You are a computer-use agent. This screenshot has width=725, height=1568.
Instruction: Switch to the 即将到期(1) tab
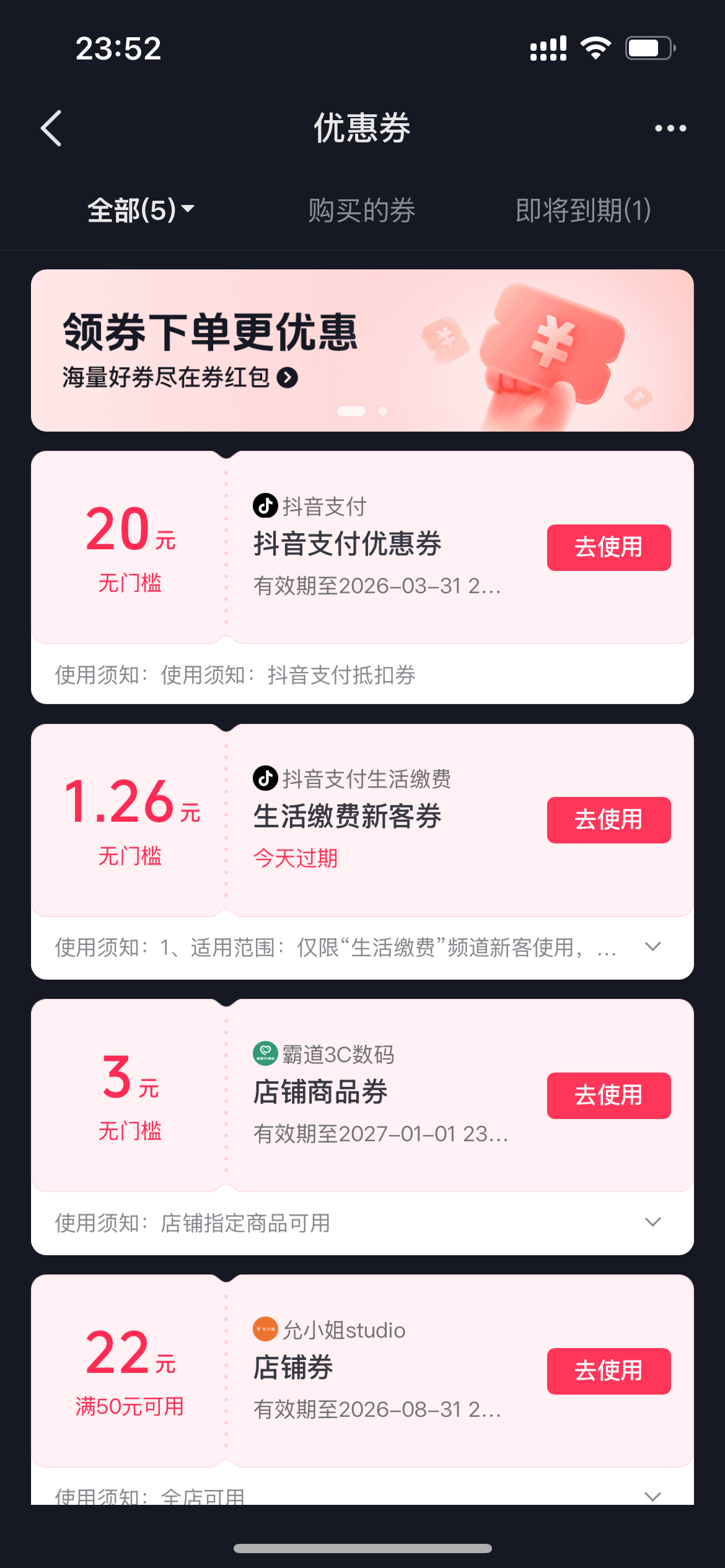pos(582,210)
